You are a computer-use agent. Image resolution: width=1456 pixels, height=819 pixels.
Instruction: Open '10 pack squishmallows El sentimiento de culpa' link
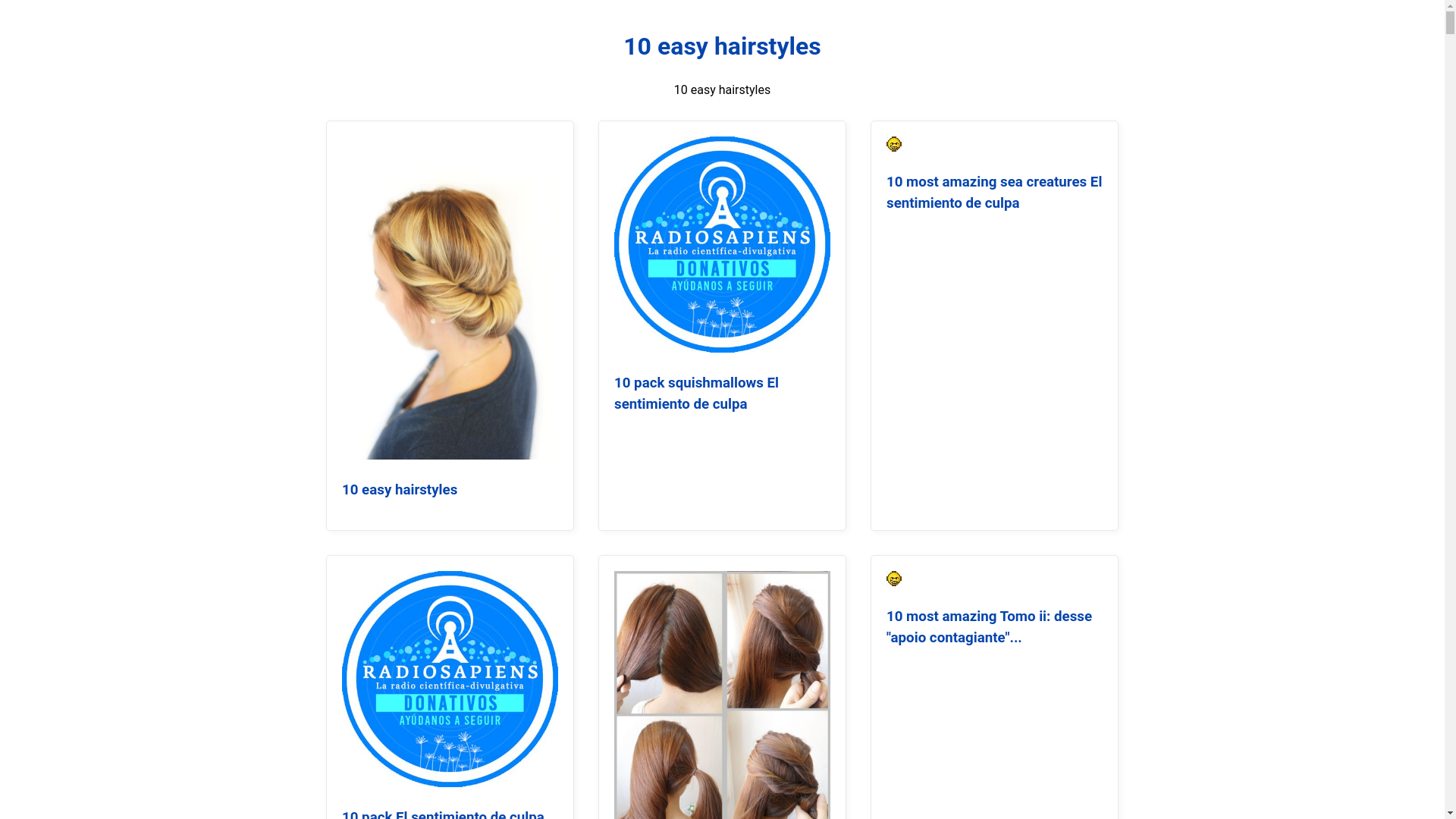695,393
